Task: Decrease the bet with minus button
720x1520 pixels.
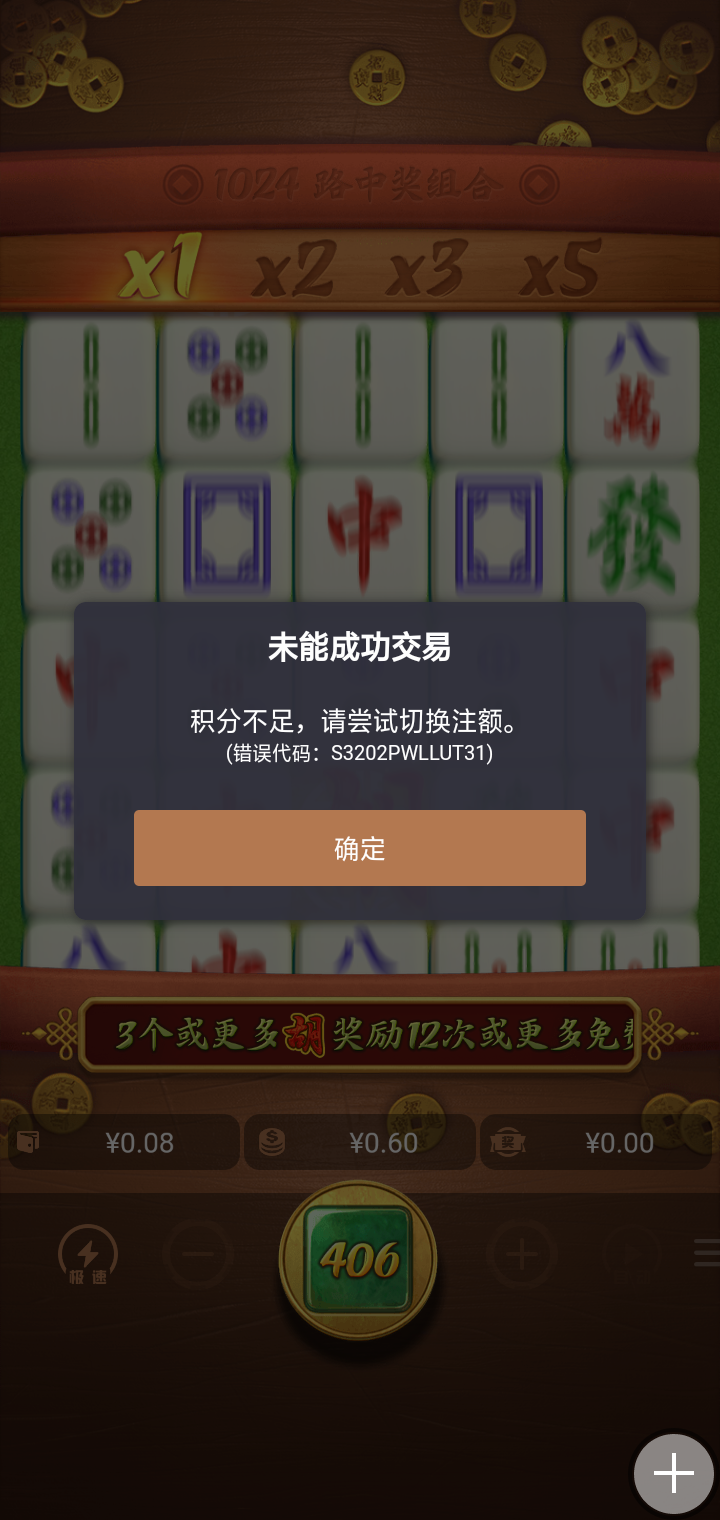Action: click(198, 1254)
